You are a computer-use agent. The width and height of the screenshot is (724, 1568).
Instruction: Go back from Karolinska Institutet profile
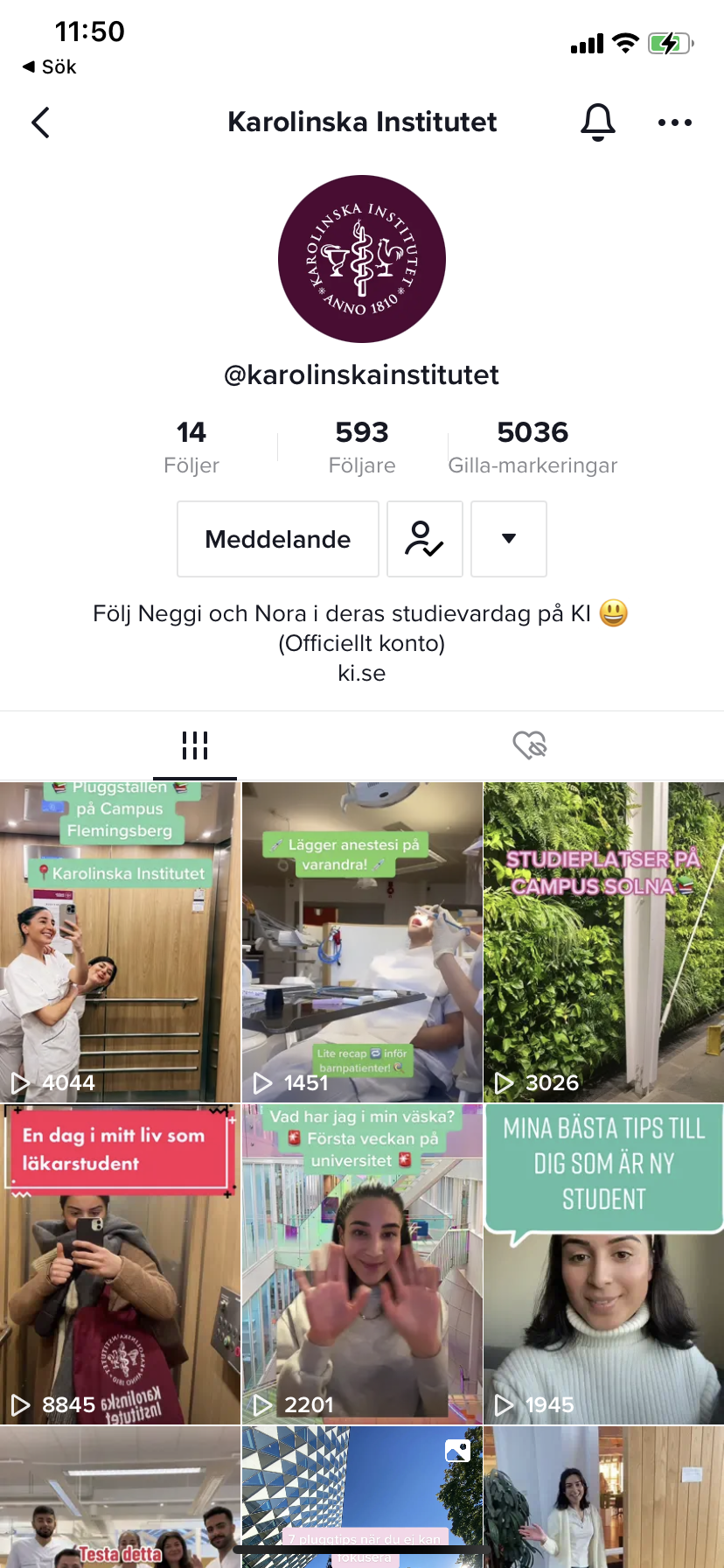(40, 122)
